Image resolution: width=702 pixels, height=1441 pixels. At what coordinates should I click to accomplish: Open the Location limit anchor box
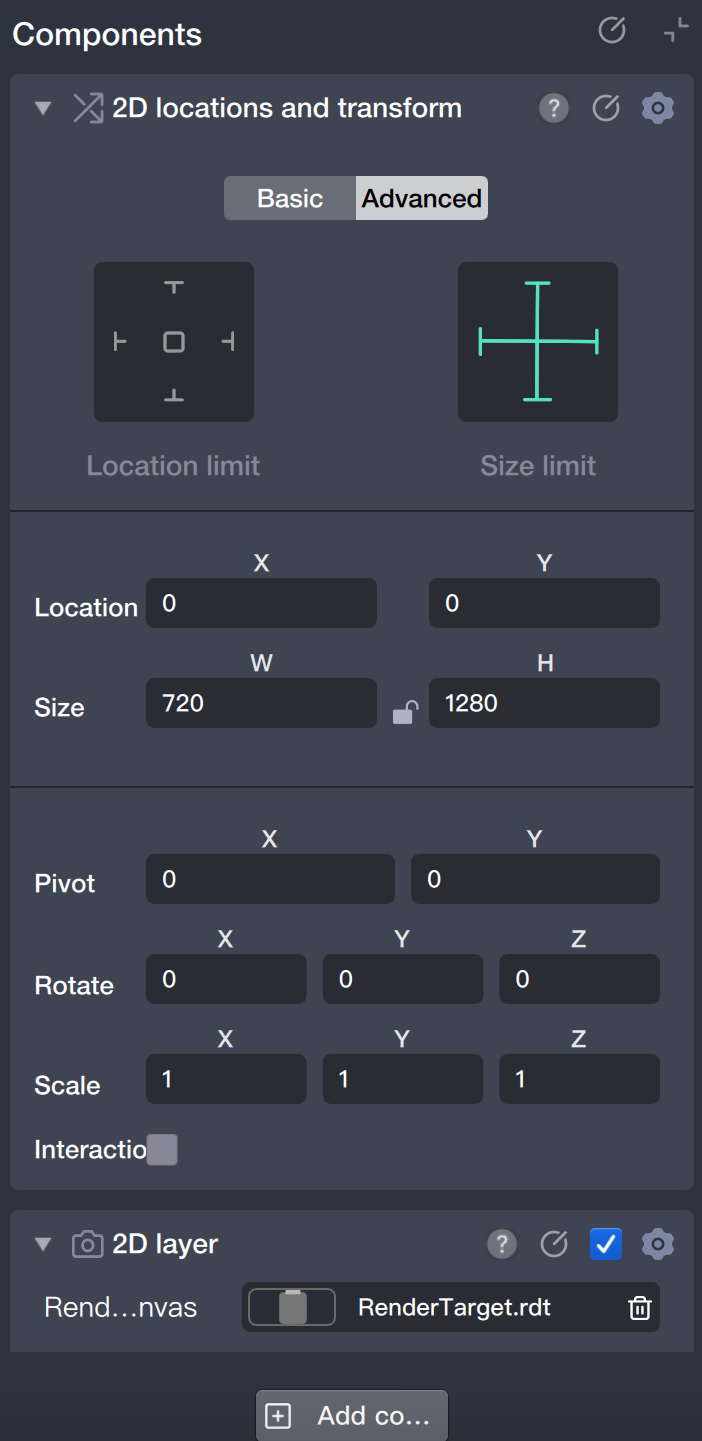173,342
